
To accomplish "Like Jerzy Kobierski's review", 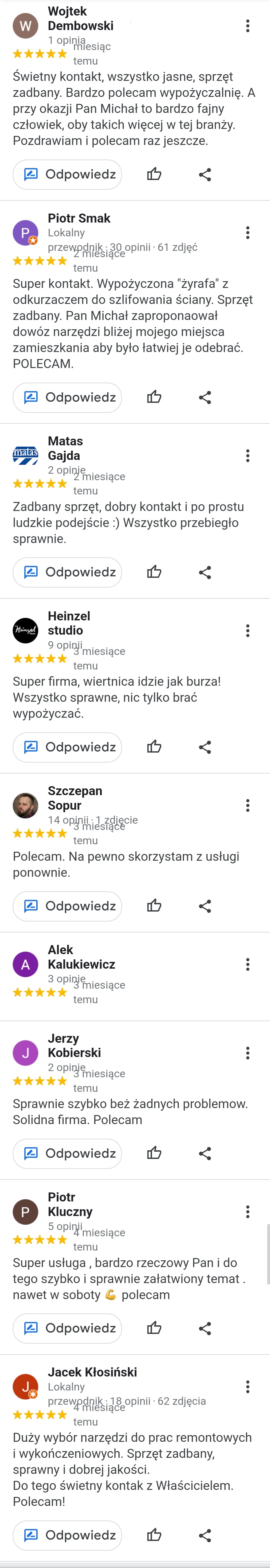I will pyautogui.click(x=154, y=1153).
